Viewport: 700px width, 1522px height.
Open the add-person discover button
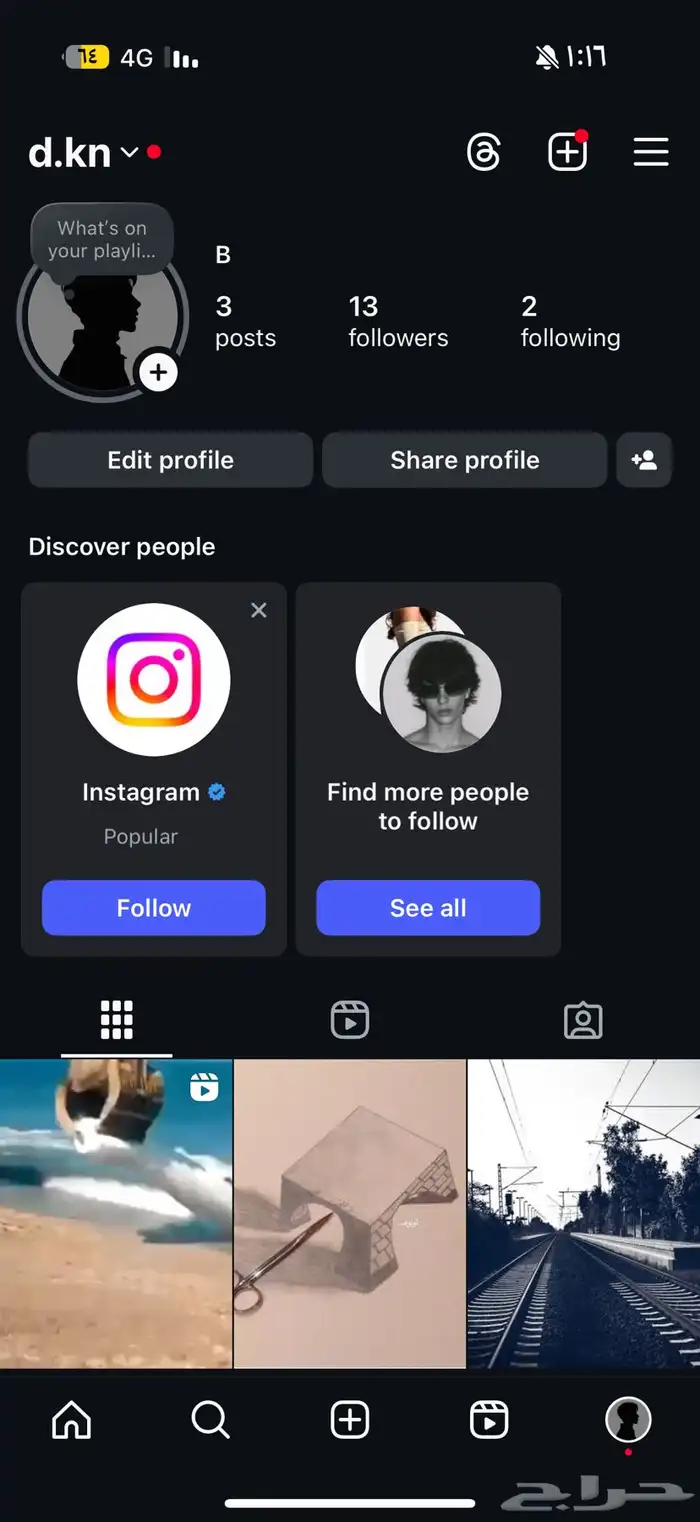pyautogui.click(x=644, y=460)
